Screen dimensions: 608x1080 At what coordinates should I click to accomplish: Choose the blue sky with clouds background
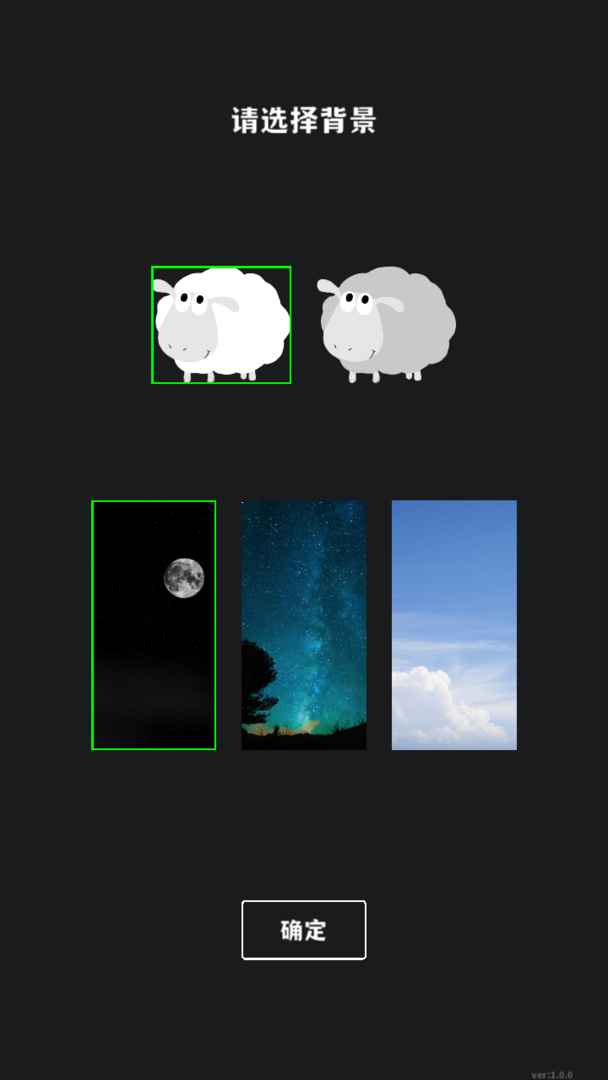[x=454, y=625]
